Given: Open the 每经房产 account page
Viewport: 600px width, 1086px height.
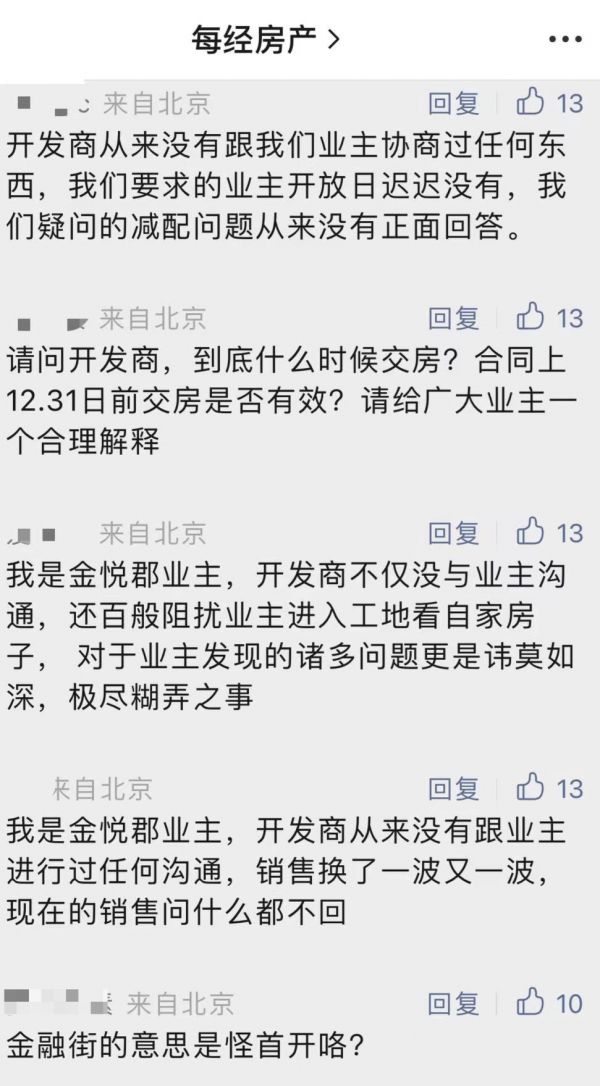Looking at the screenshot, I should click(265, 40).
